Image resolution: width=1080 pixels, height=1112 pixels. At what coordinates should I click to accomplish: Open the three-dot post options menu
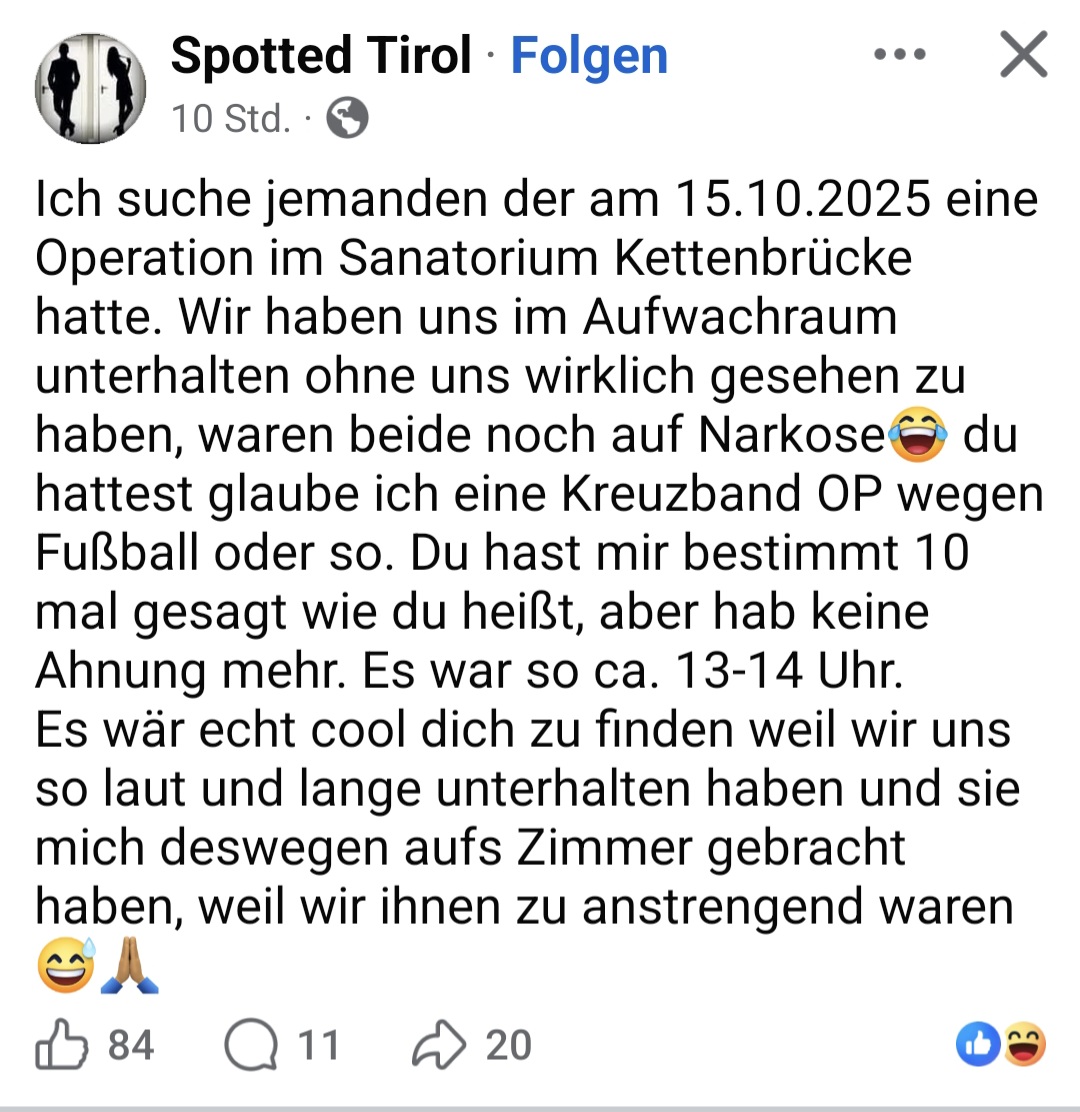tap(901, 54)
